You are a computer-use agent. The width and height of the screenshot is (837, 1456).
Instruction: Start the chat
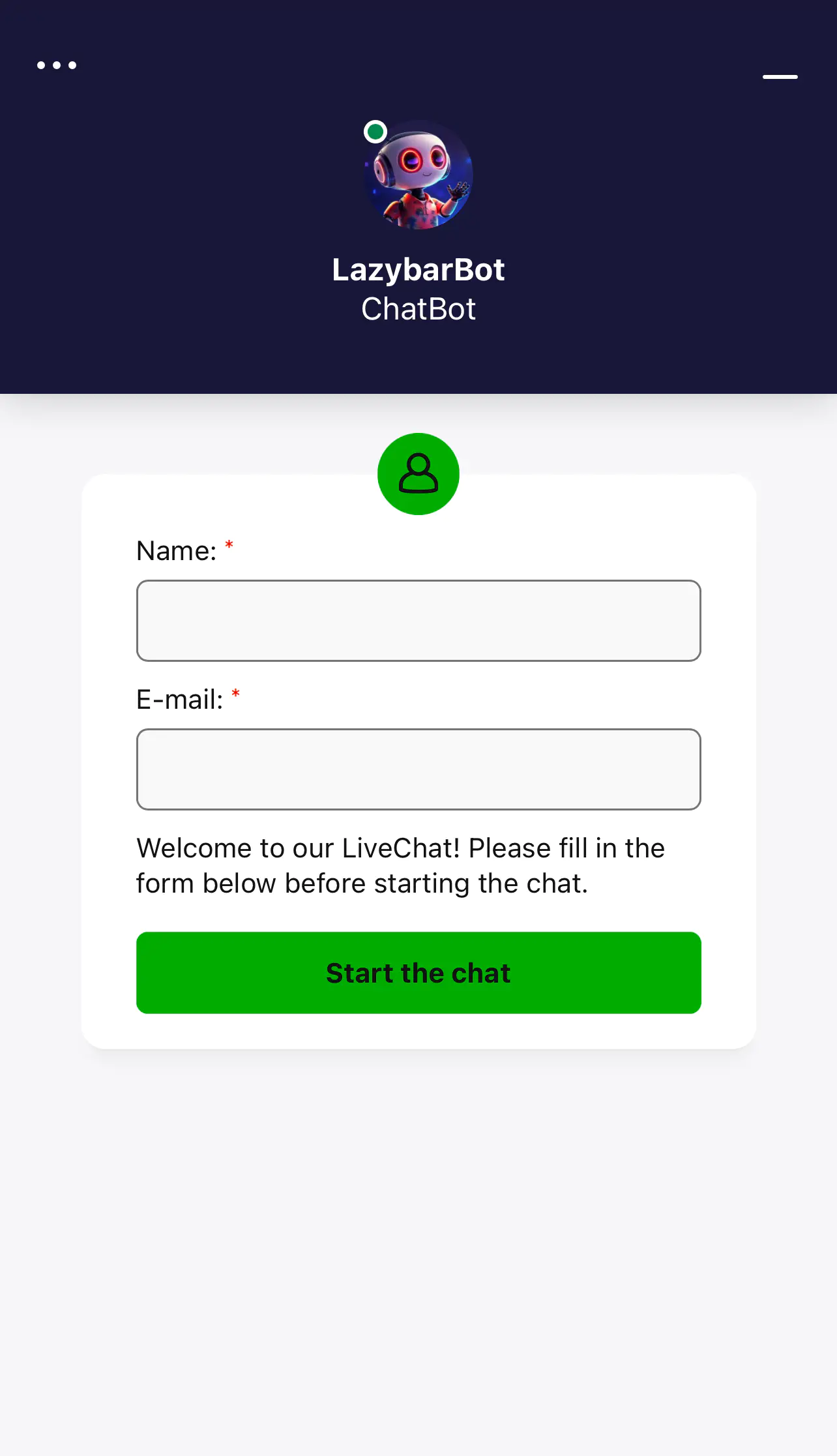pos(419,973)
